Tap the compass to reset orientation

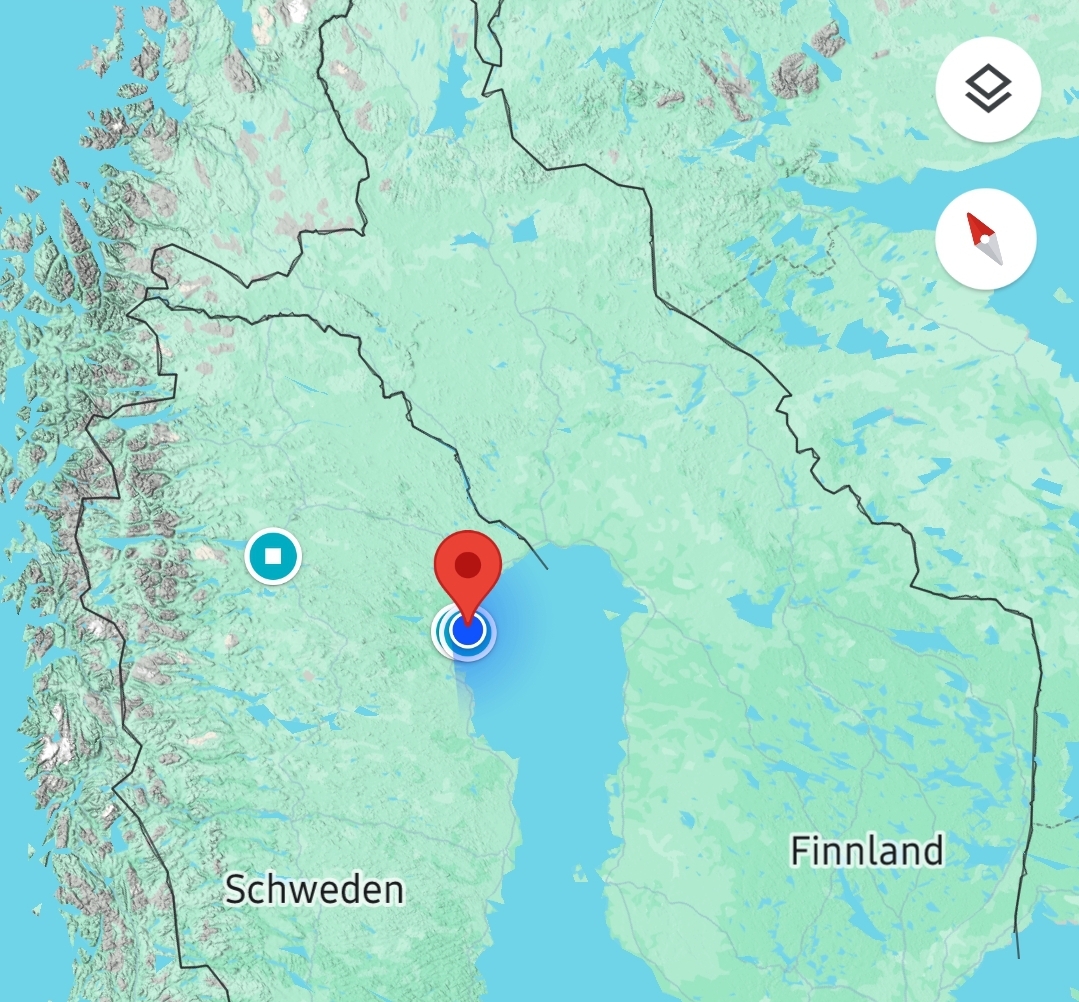point(985,239)
